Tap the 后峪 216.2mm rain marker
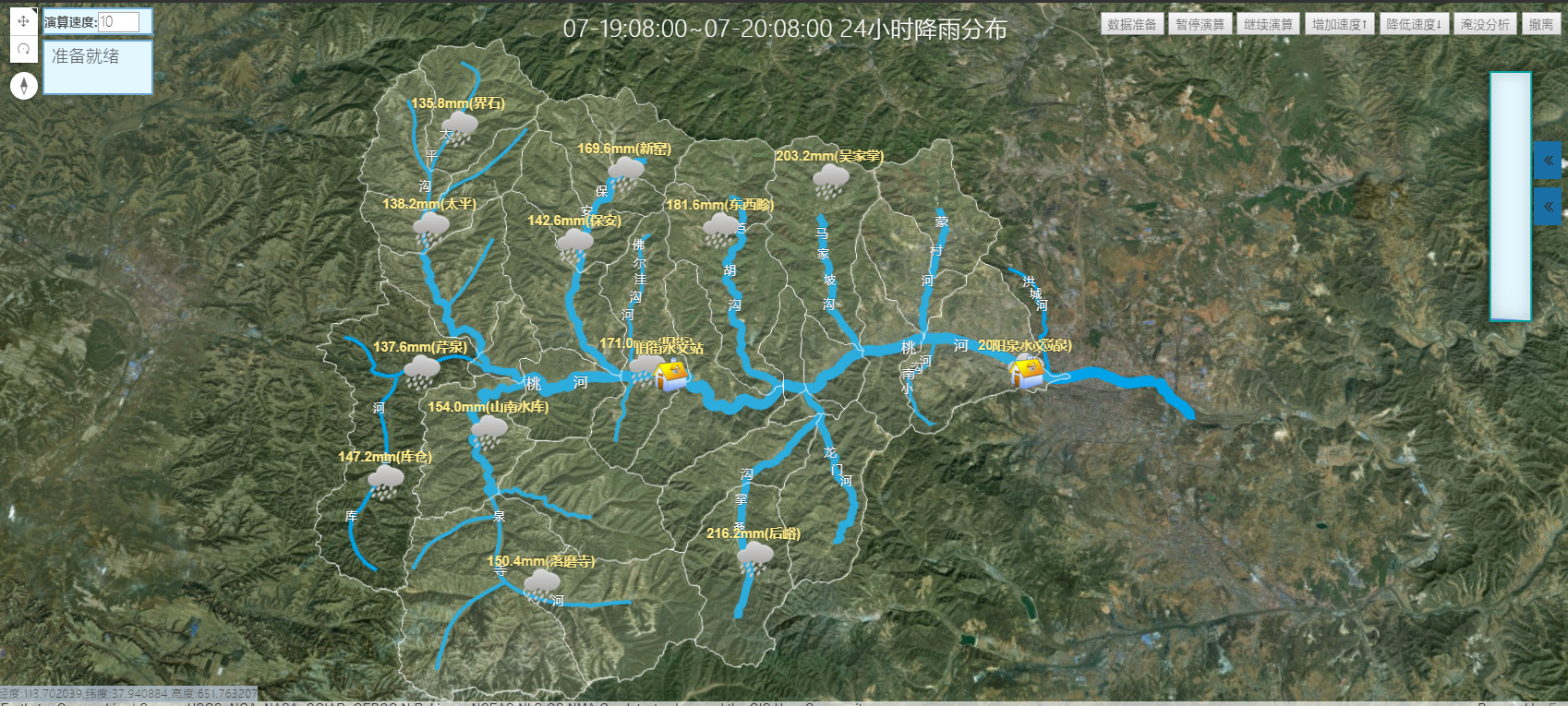The width and height of the screenshot is (1568, 706). click(x=754, y=557)
